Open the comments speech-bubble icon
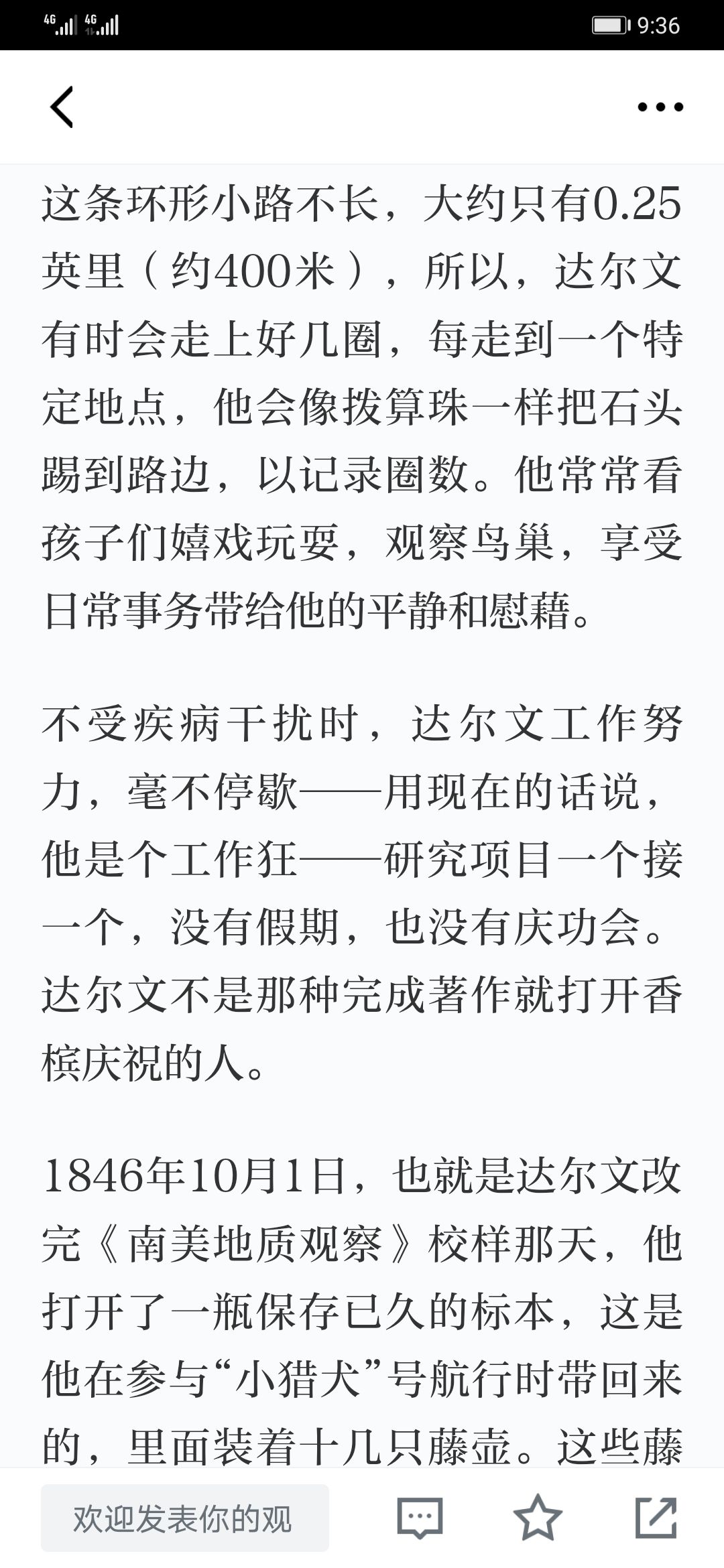The height and width of the screenshot is (1568, 724). point(420,1518)
